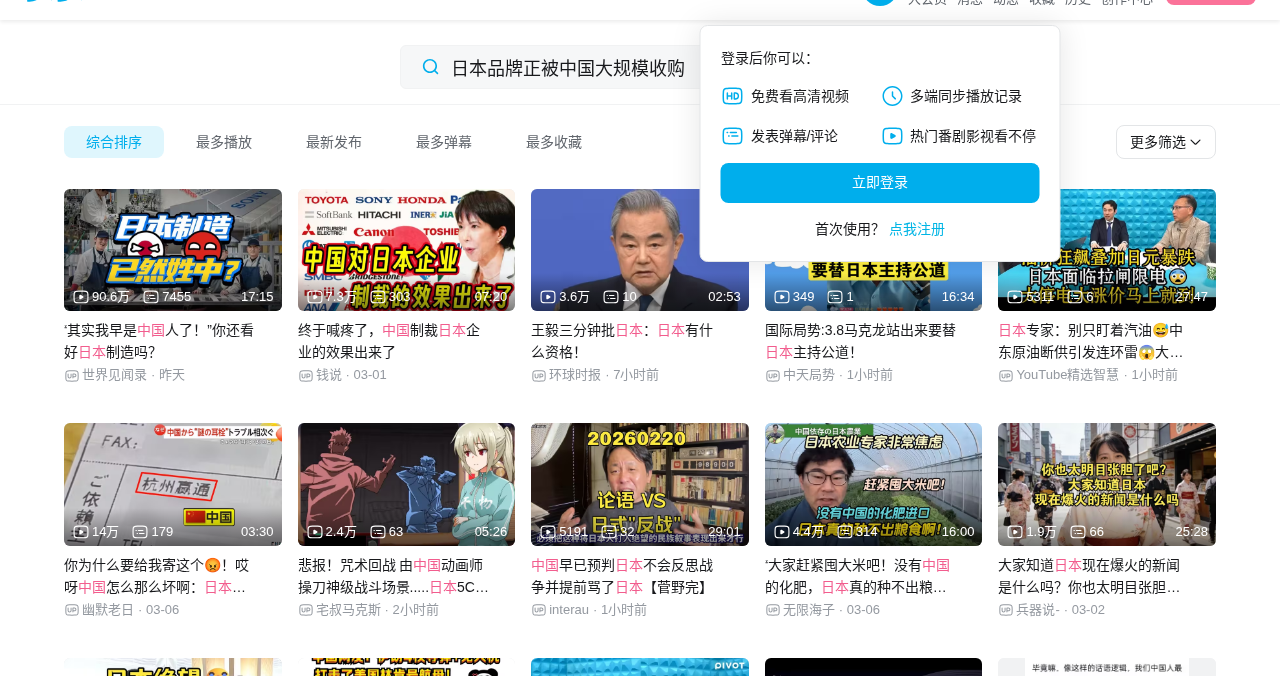
Task: Sort results by 最多播放
Action: click(224, 142)
